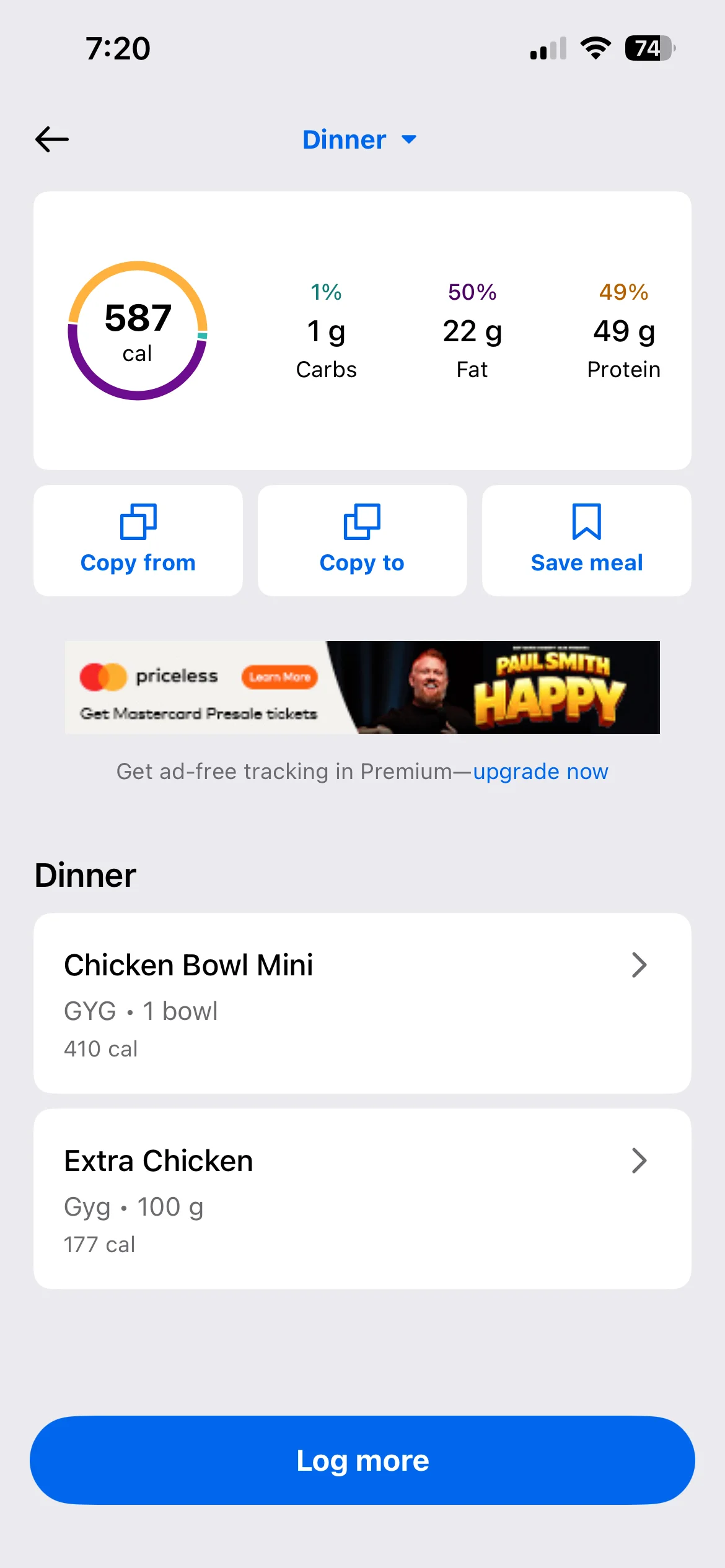The width and height of the screenshot is (725, 1568).
Task: Go back using the arrow icon
Action: (x=52, y=139)
